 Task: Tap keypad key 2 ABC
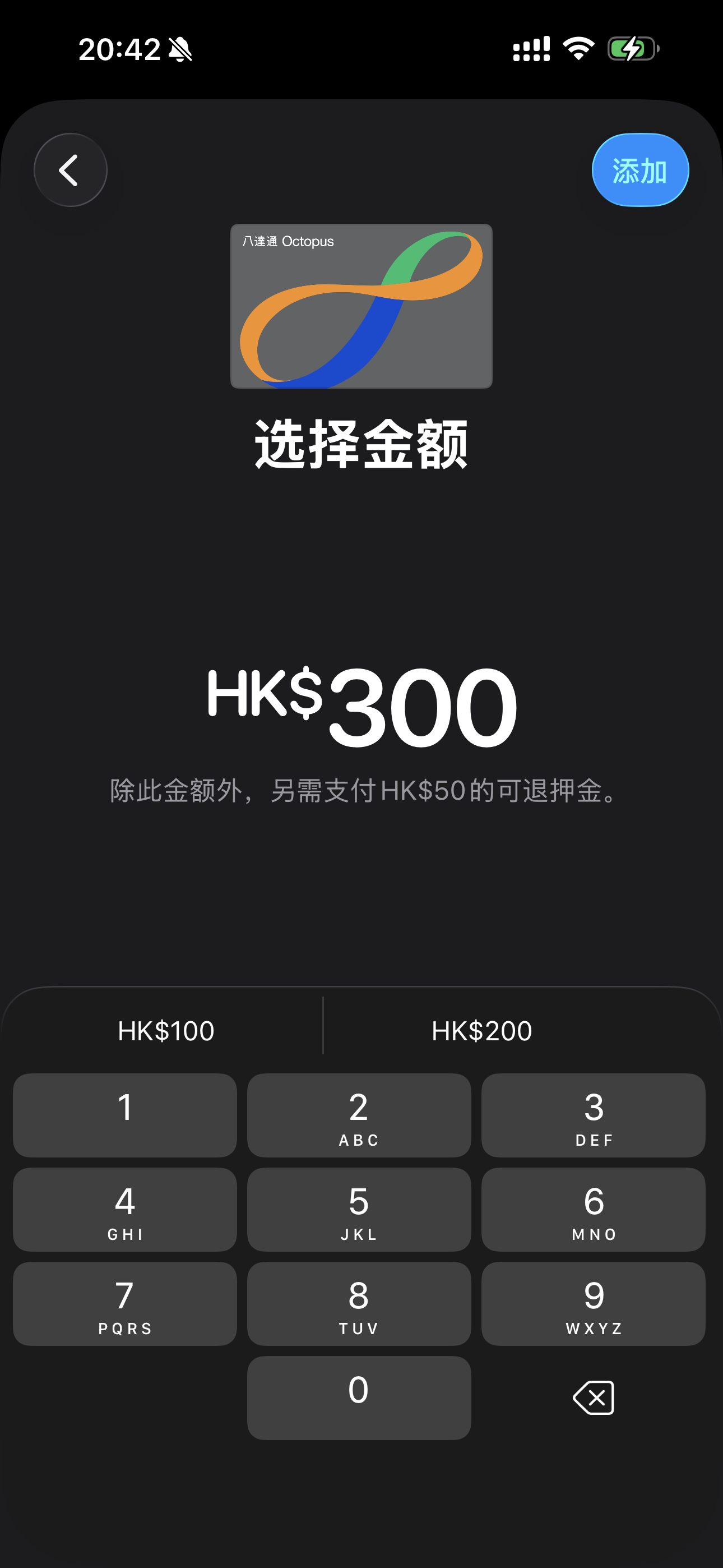[359, 1115]
